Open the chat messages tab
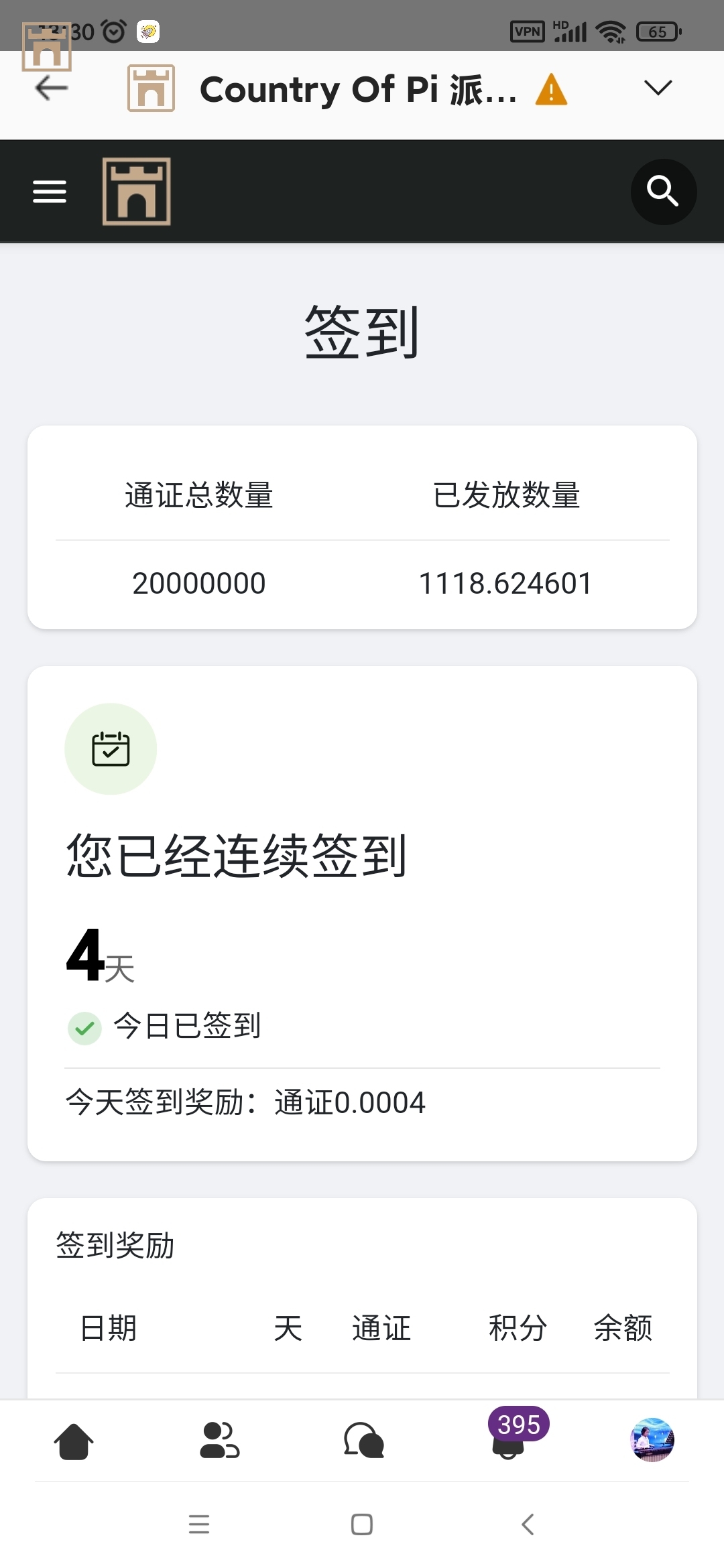This screenshot has width=724, height=1568. tap(364, 1441)
